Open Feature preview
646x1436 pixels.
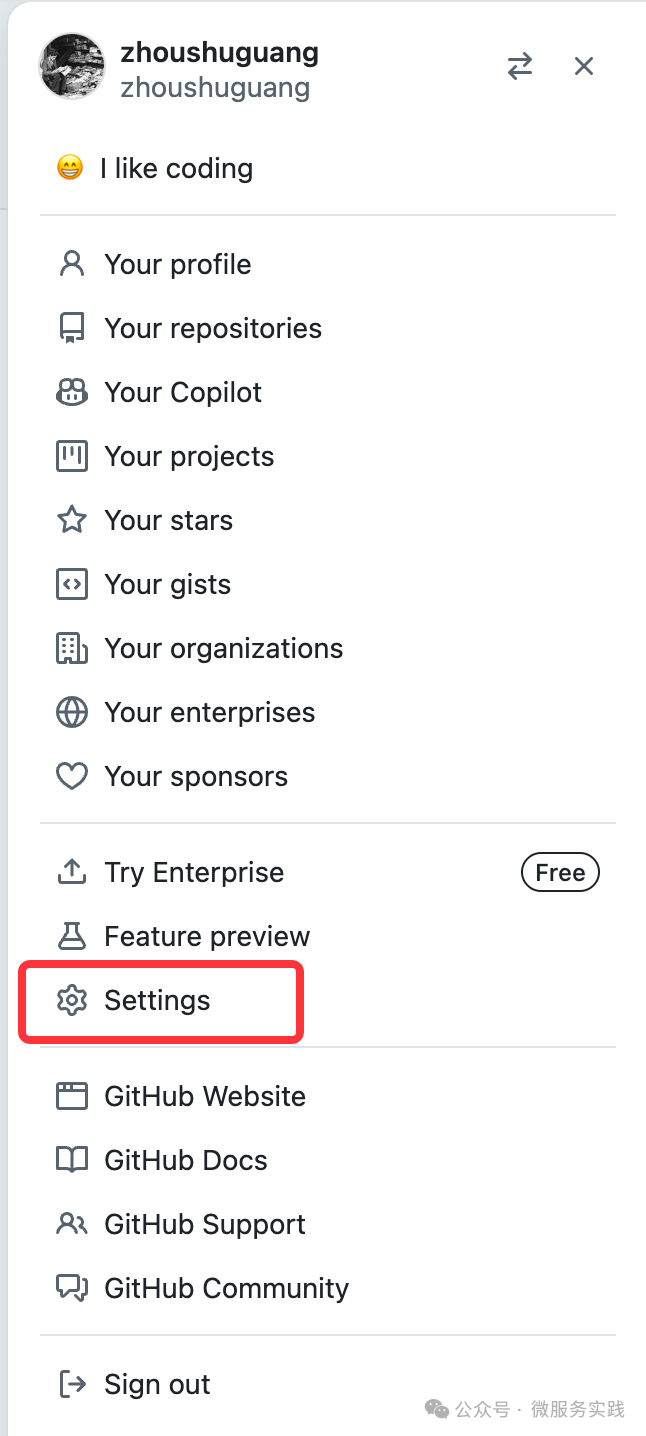tap(328, 936)
